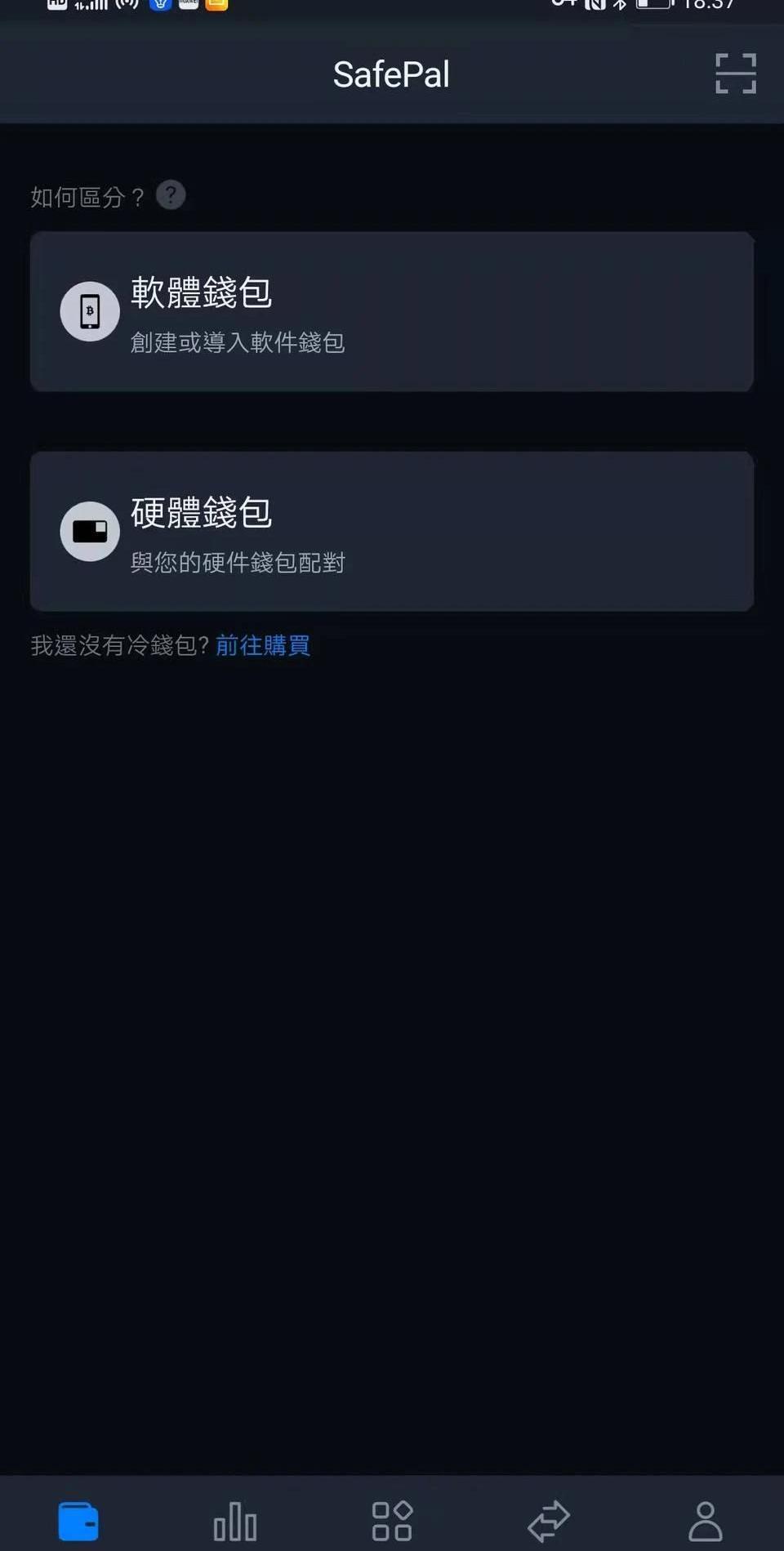Switch to the wallet tab
This screenshot has height=1551, width=784.
[78, 1522]
